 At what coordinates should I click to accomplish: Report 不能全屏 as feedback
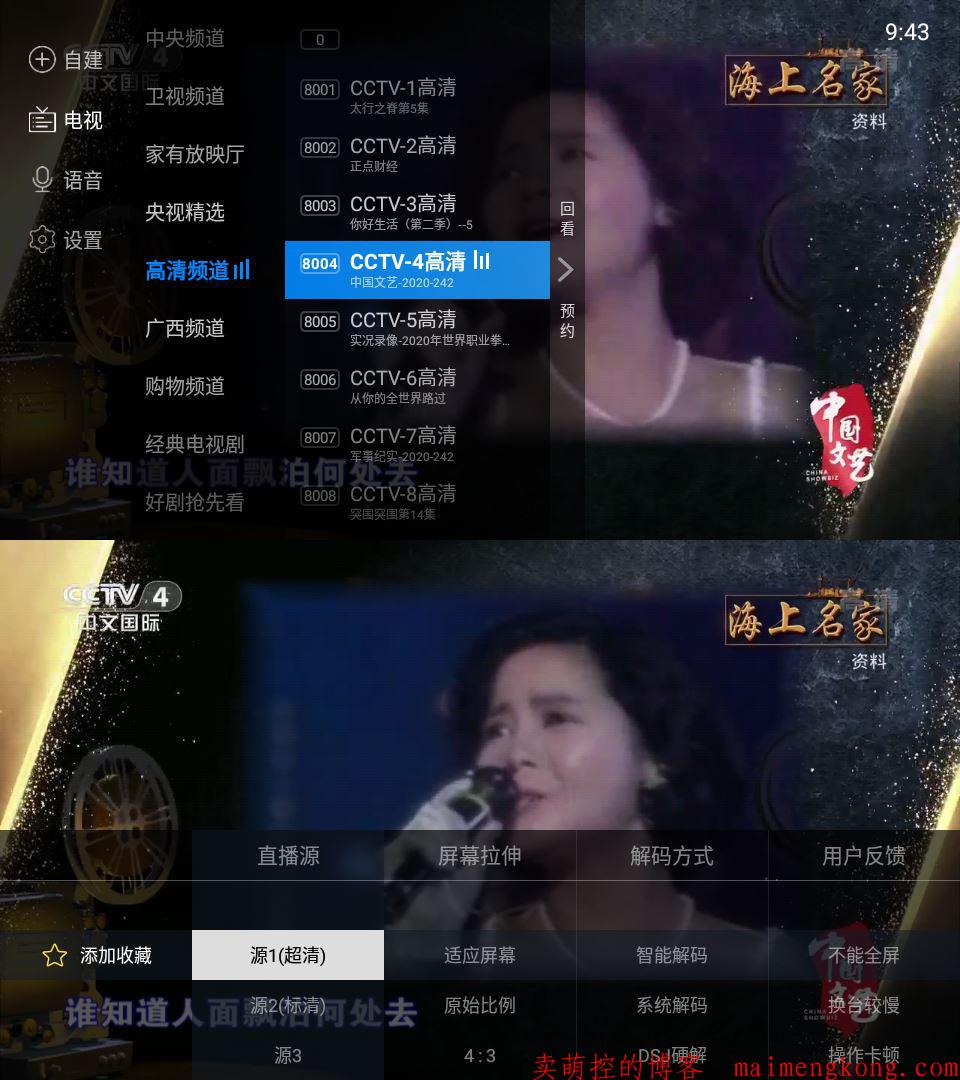[864, 956]
